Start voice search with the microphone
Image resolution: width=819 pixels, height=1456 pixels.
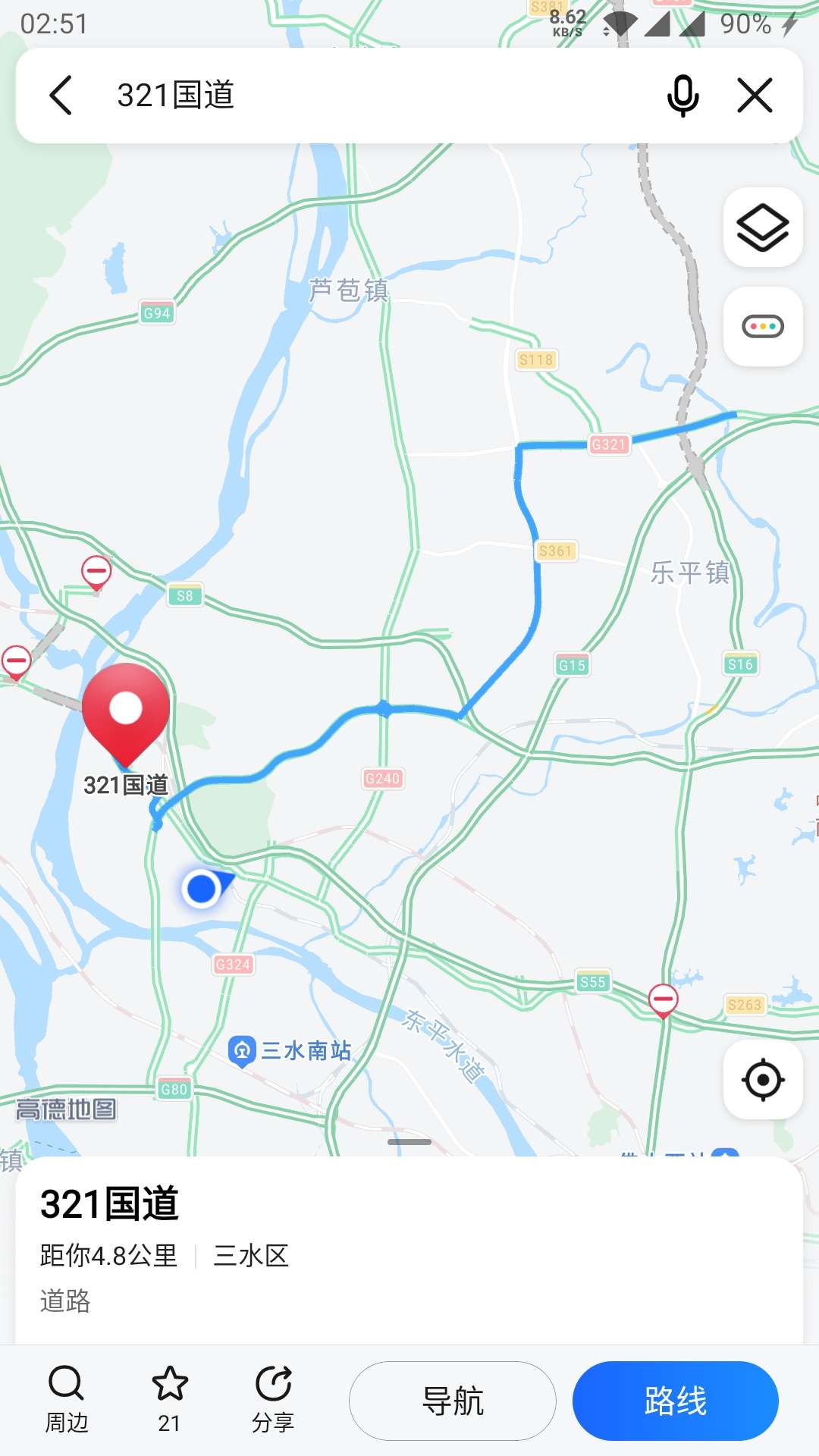click(682, 96)
